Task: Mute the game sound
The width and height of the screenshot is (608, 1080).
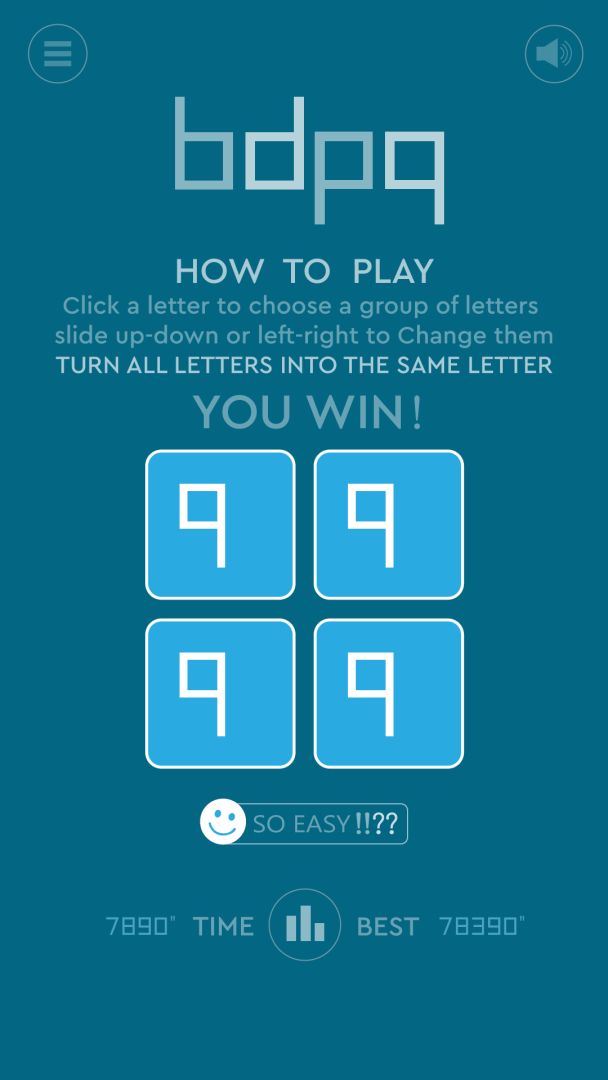Action: click(553, 53)
